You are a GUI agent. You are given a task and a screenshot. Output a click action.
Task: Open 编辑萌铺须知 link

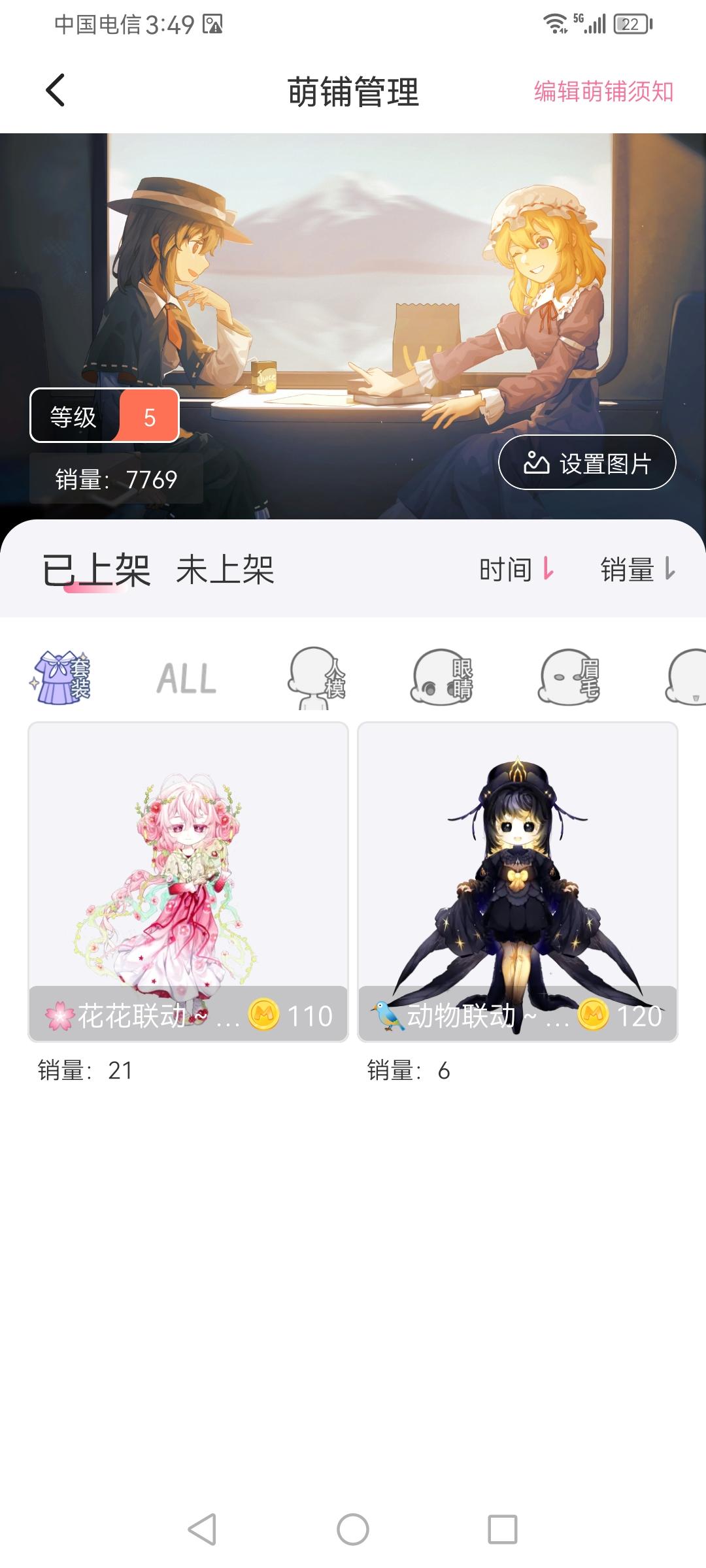603,91
